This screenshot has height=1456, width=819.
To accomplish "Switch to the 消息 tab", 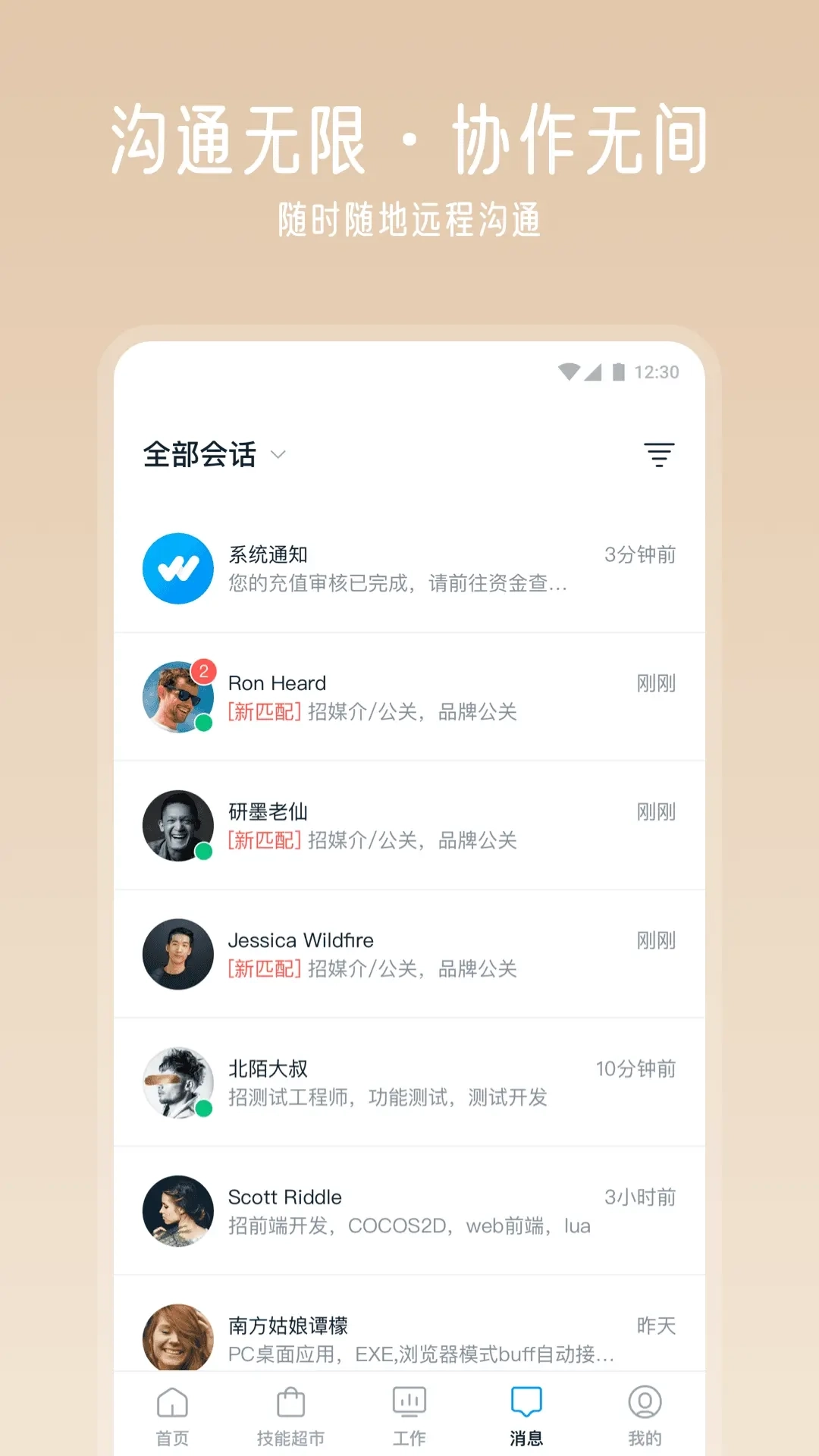I will 526,1413.
